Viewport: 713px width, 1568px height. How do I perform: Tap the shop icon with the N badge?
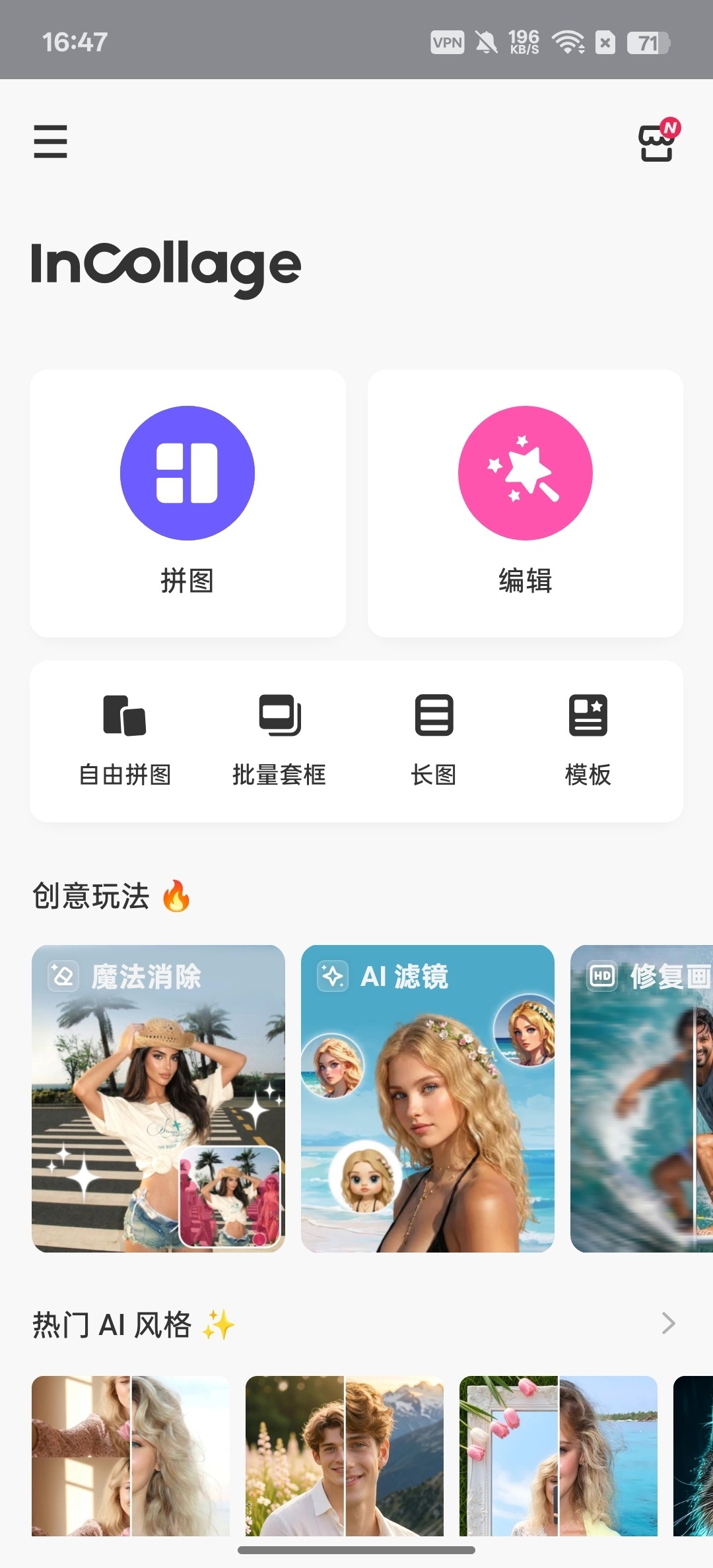click(658, 142)
